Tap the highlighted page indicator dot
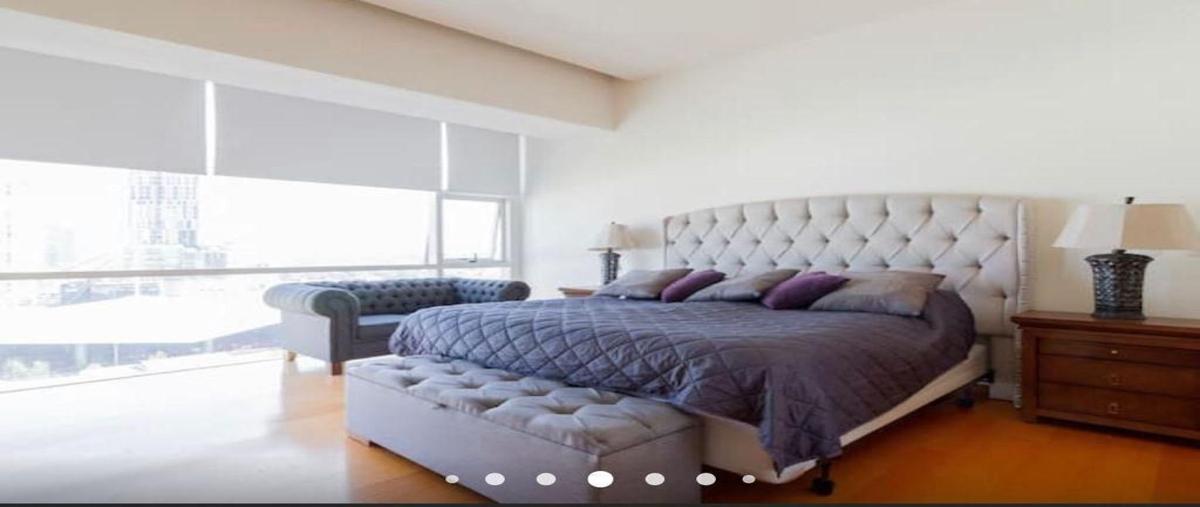Image resolution: width=1200 pixels, height=507 pixels. tap(600, 479)
